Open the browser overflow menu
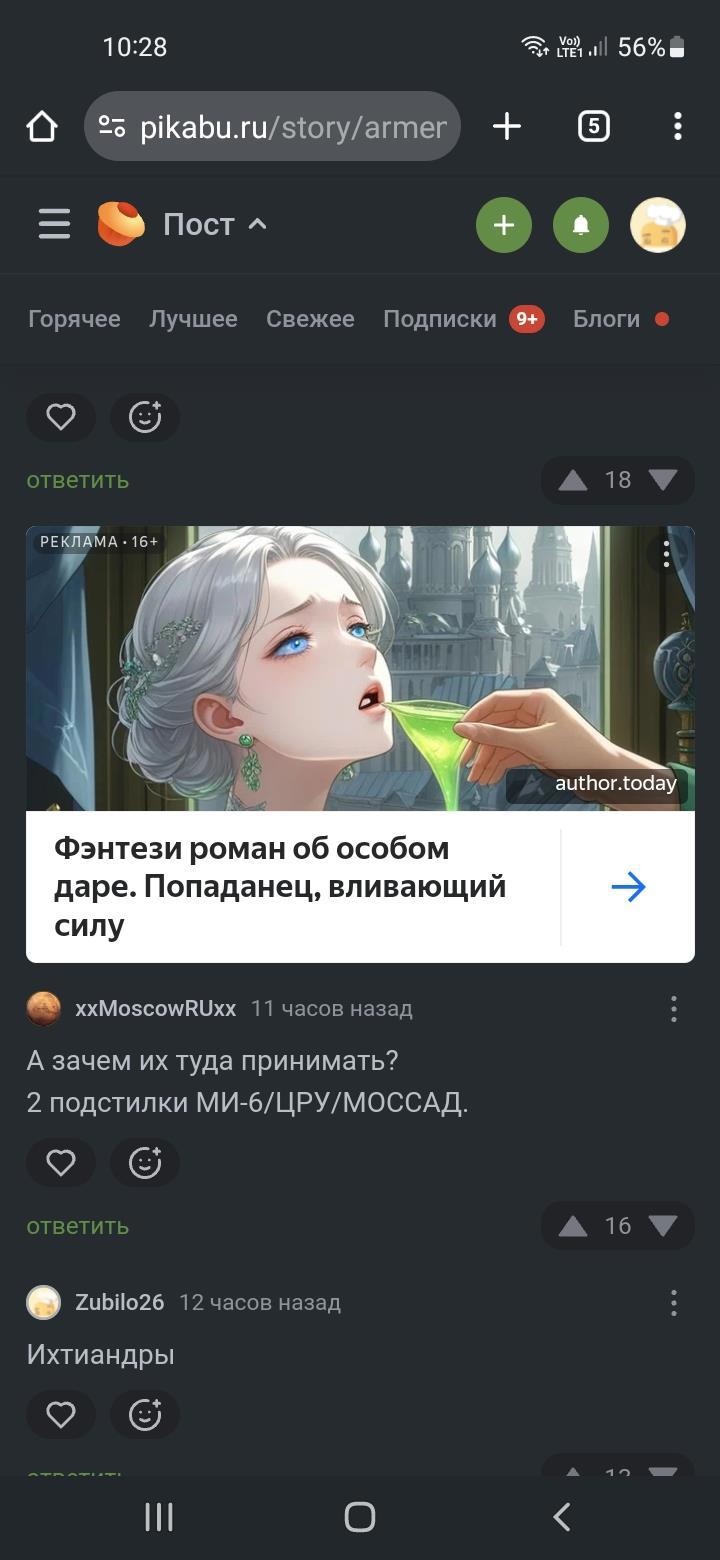 click(x=677, y=126)
